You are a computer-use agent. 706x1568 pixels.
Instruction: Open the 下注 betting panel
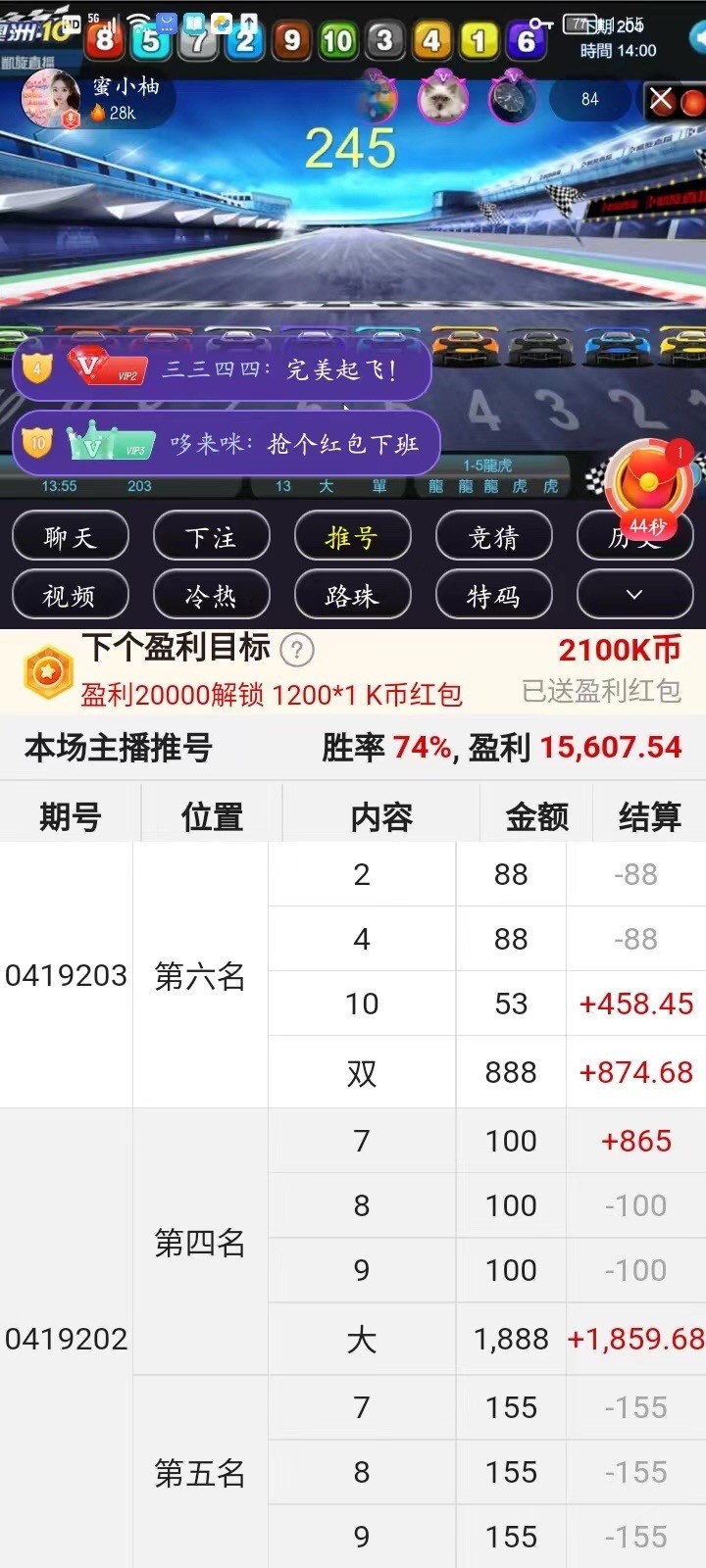click(211, 537)
